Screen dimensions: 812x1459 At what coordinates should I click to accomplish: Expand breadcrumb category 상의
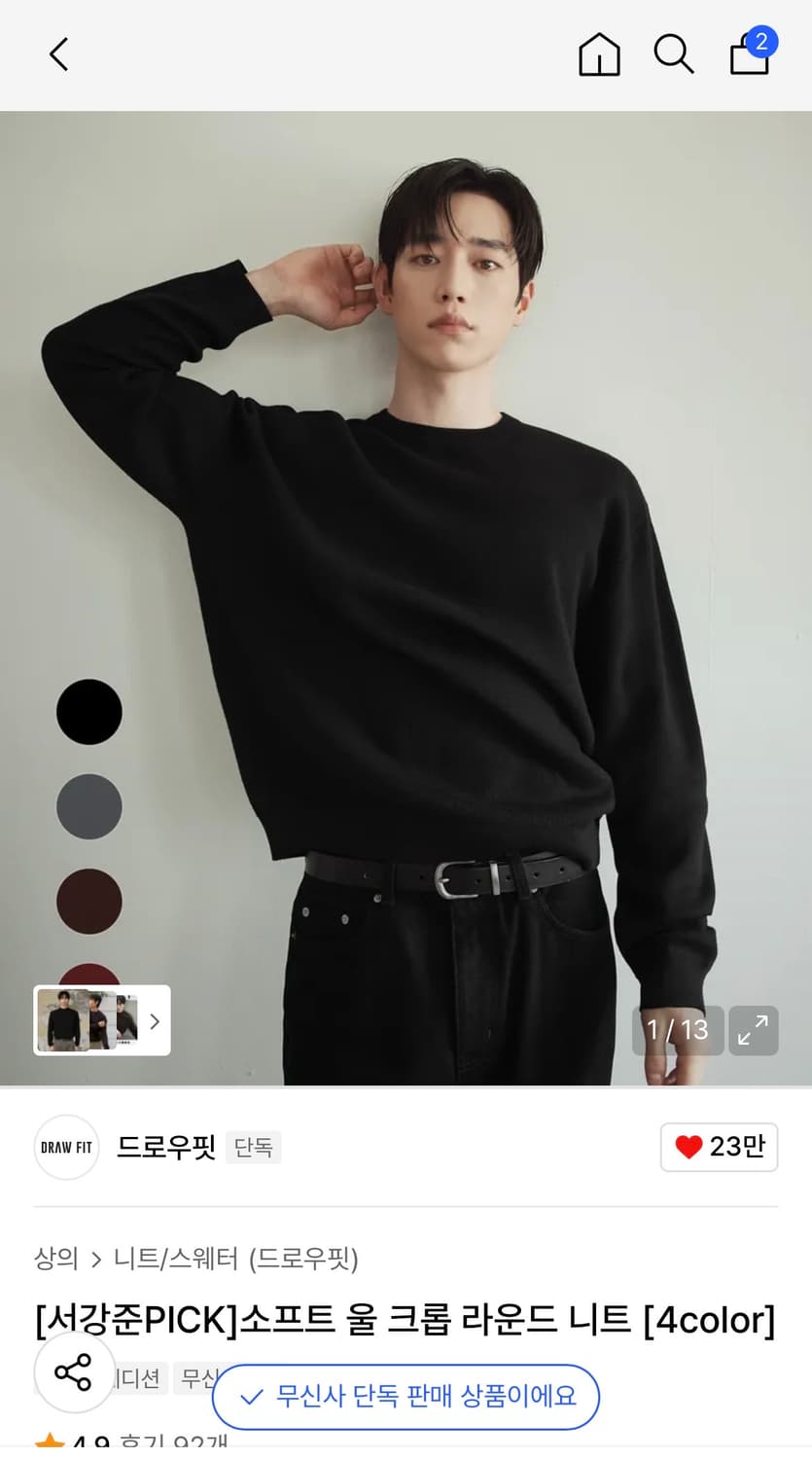(x=57, y=1260)
